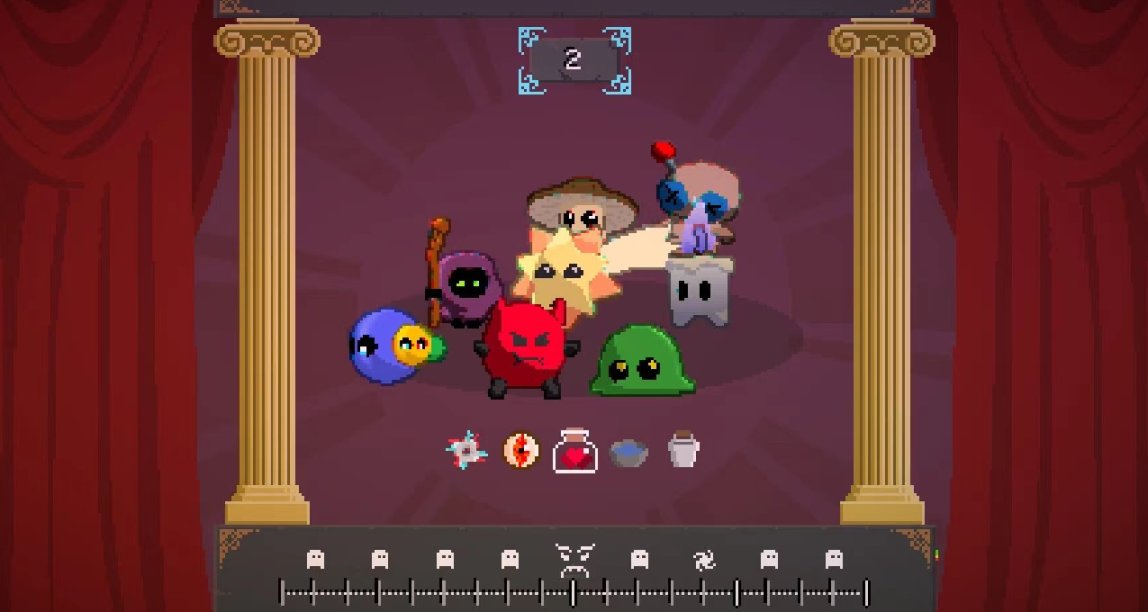1148x612 pixels.
Task: Select the metal bucket item
Action: [x=683, y=450]
